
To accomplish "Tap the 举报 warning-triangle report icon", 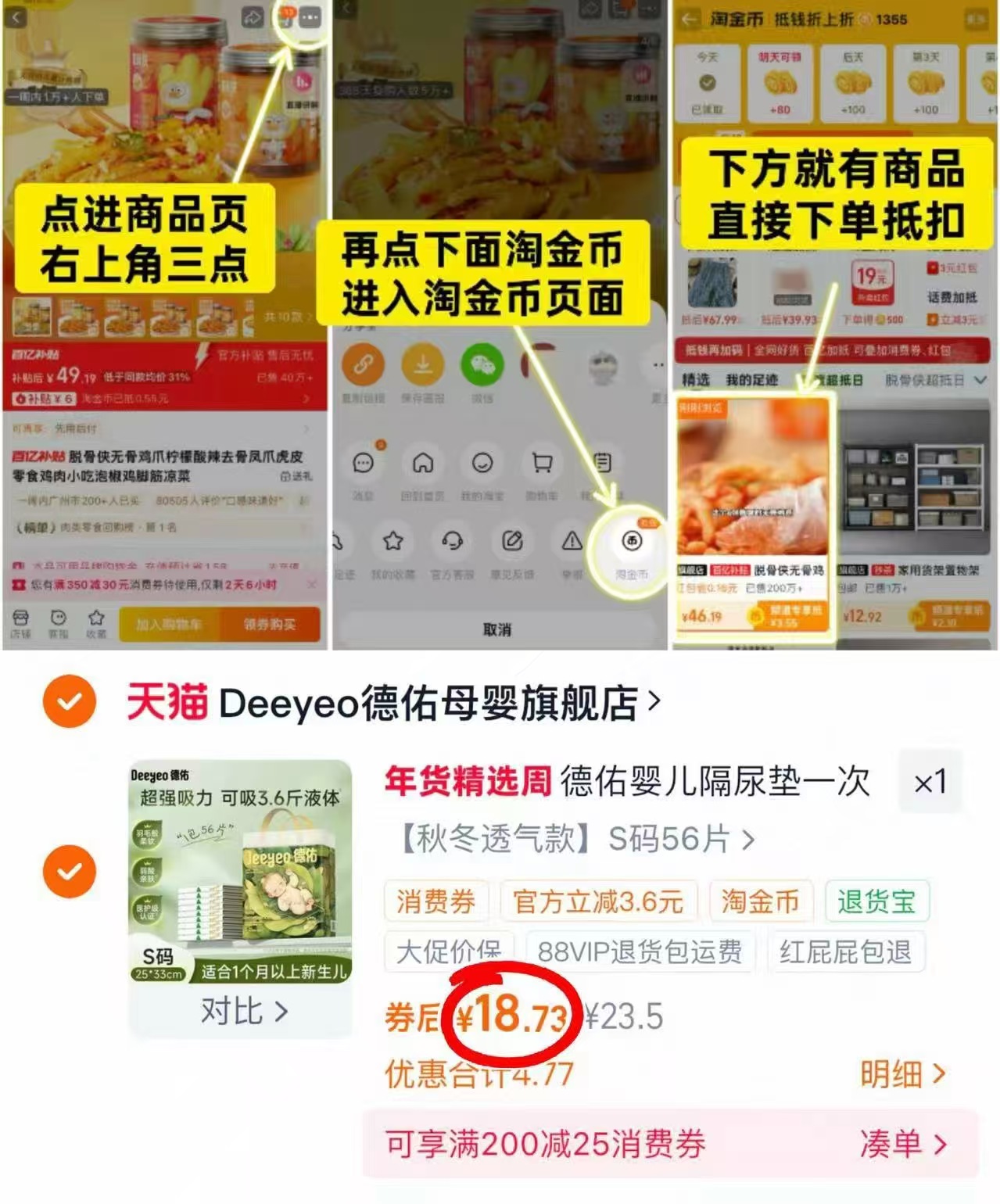I will pyautogui.click(x=571, y=542).
